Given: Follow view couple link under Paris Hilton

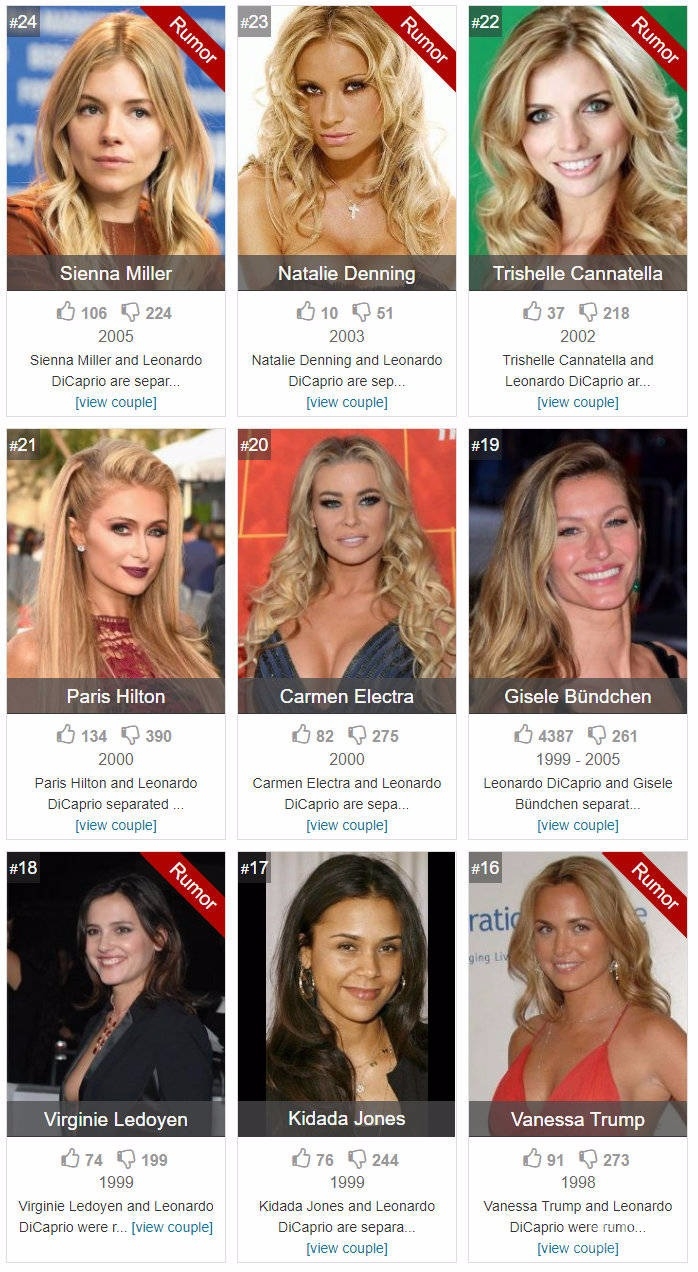Looking at the screenshot, I should (116, 825).
